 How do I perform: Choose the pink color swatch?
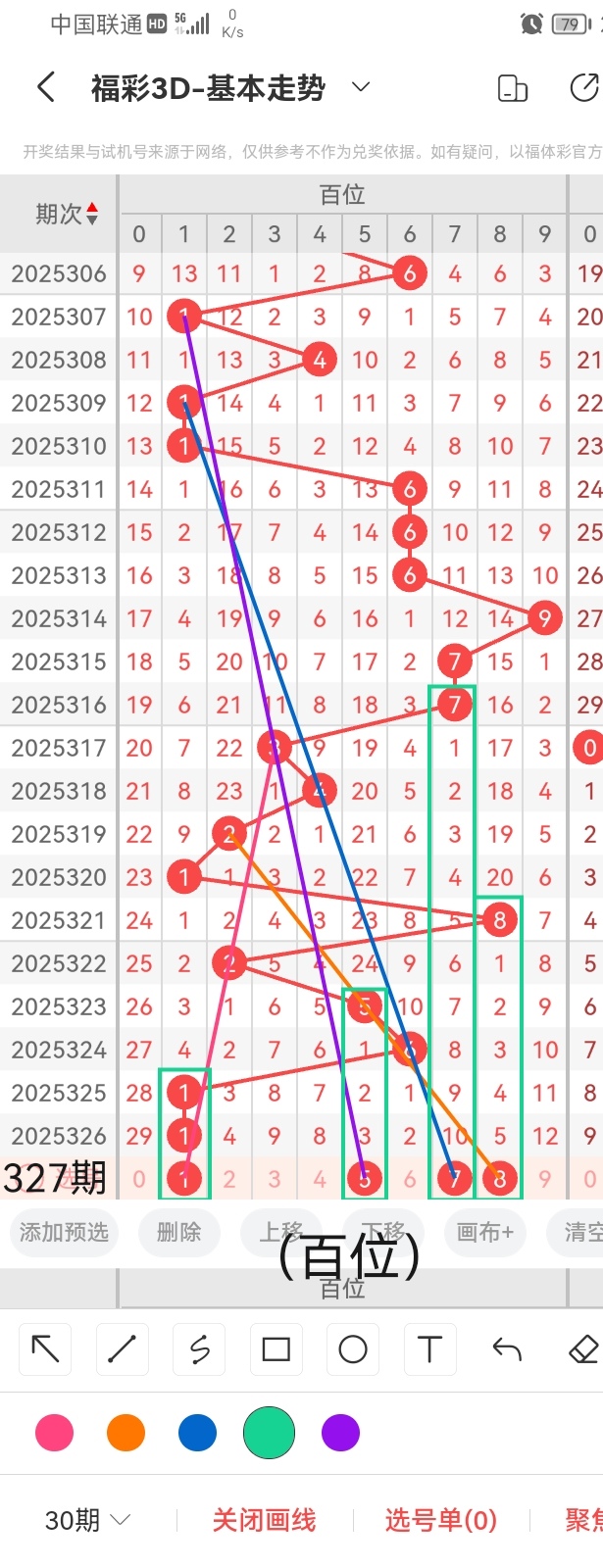click(54, 1433)
